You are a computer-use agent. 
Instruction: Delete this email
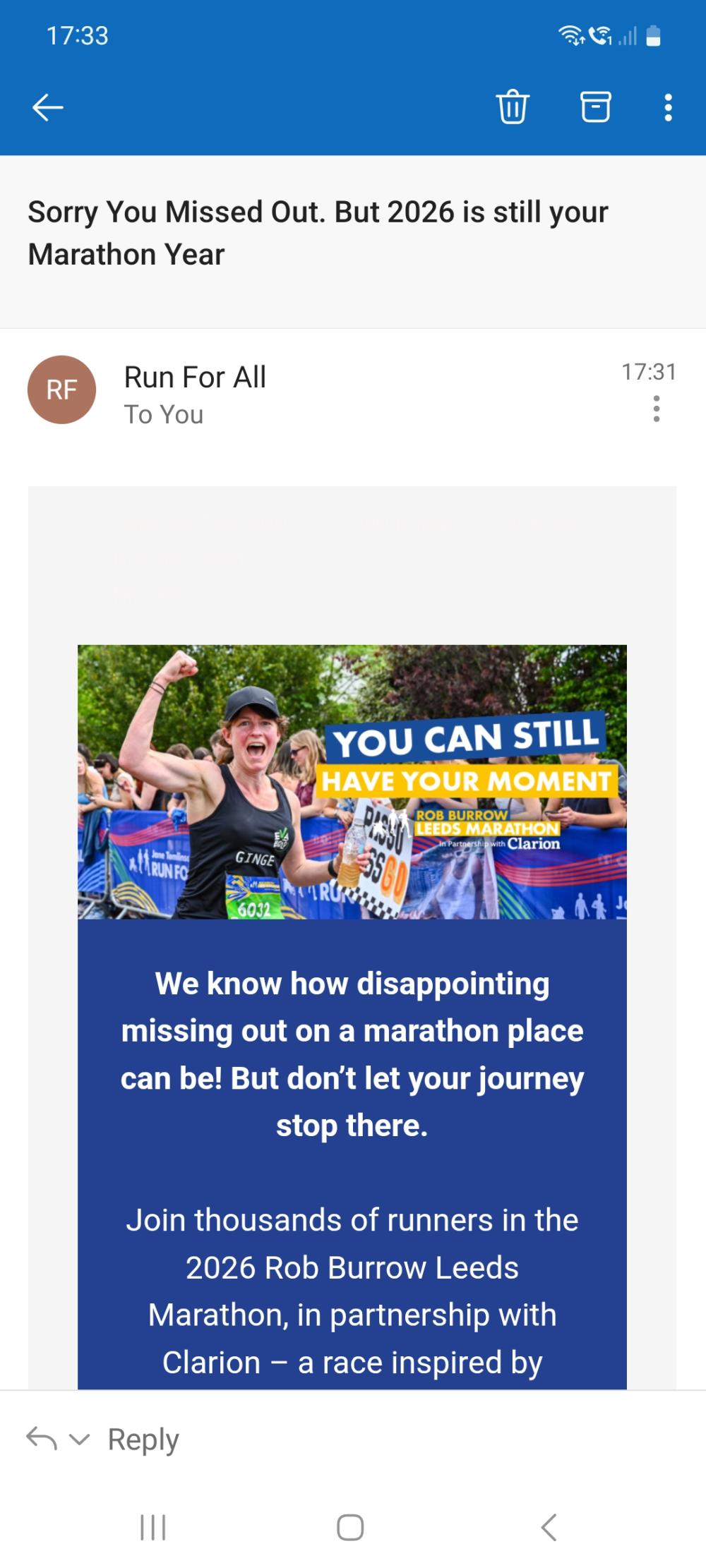coord(513,107)
